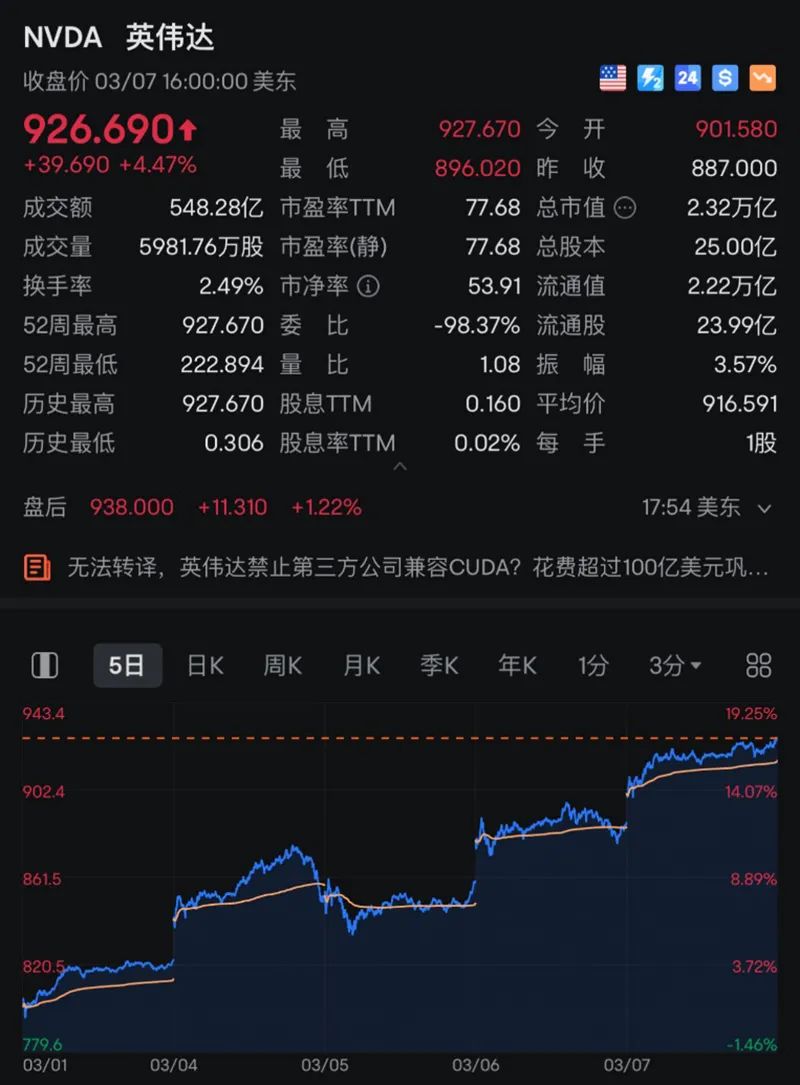Image resolution: width=800 pixels, height=1085 pixels.
Task: Expand the 盘后 17:54 美东 dropdown
Action: 764,508
